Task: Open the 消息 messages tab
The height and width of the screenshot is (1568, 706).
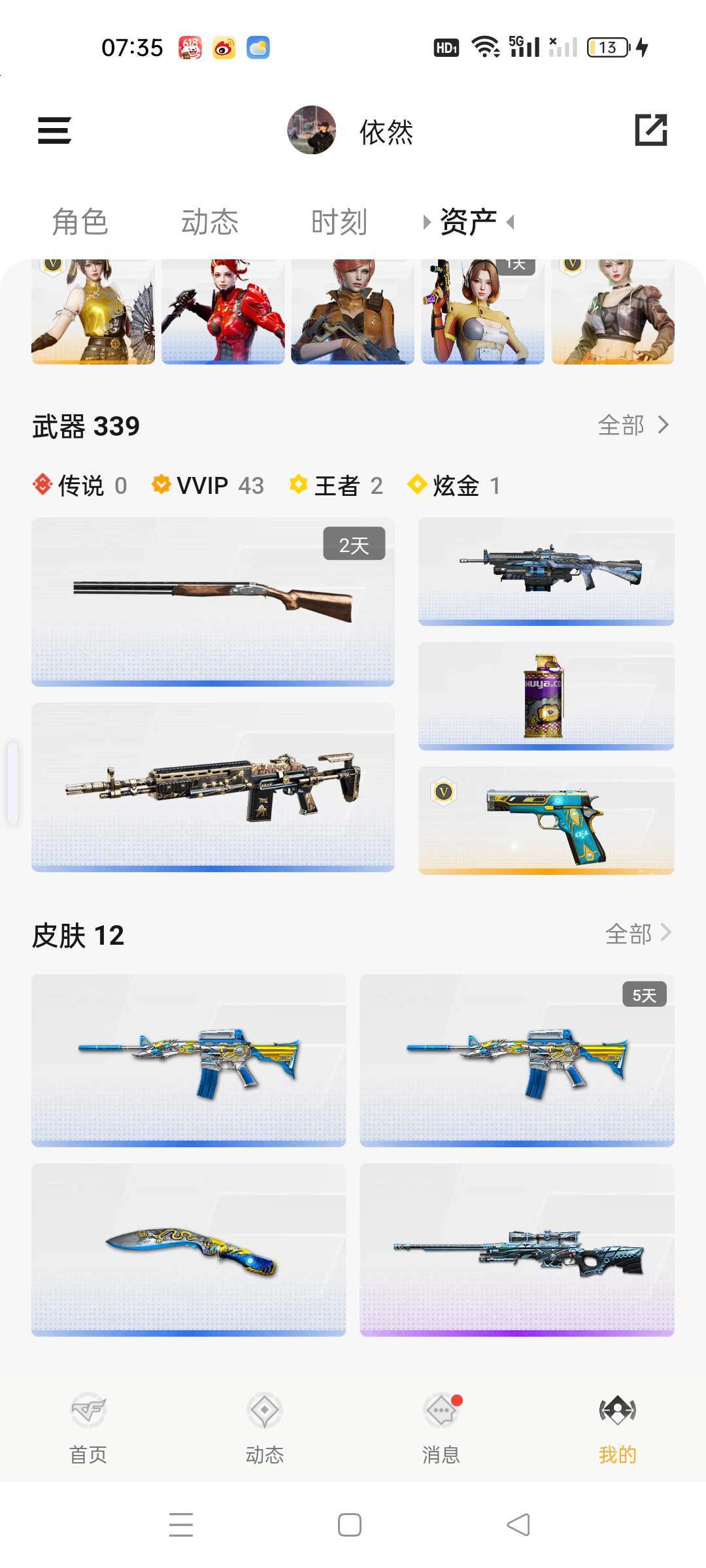Action: [x=441, y=1428]
